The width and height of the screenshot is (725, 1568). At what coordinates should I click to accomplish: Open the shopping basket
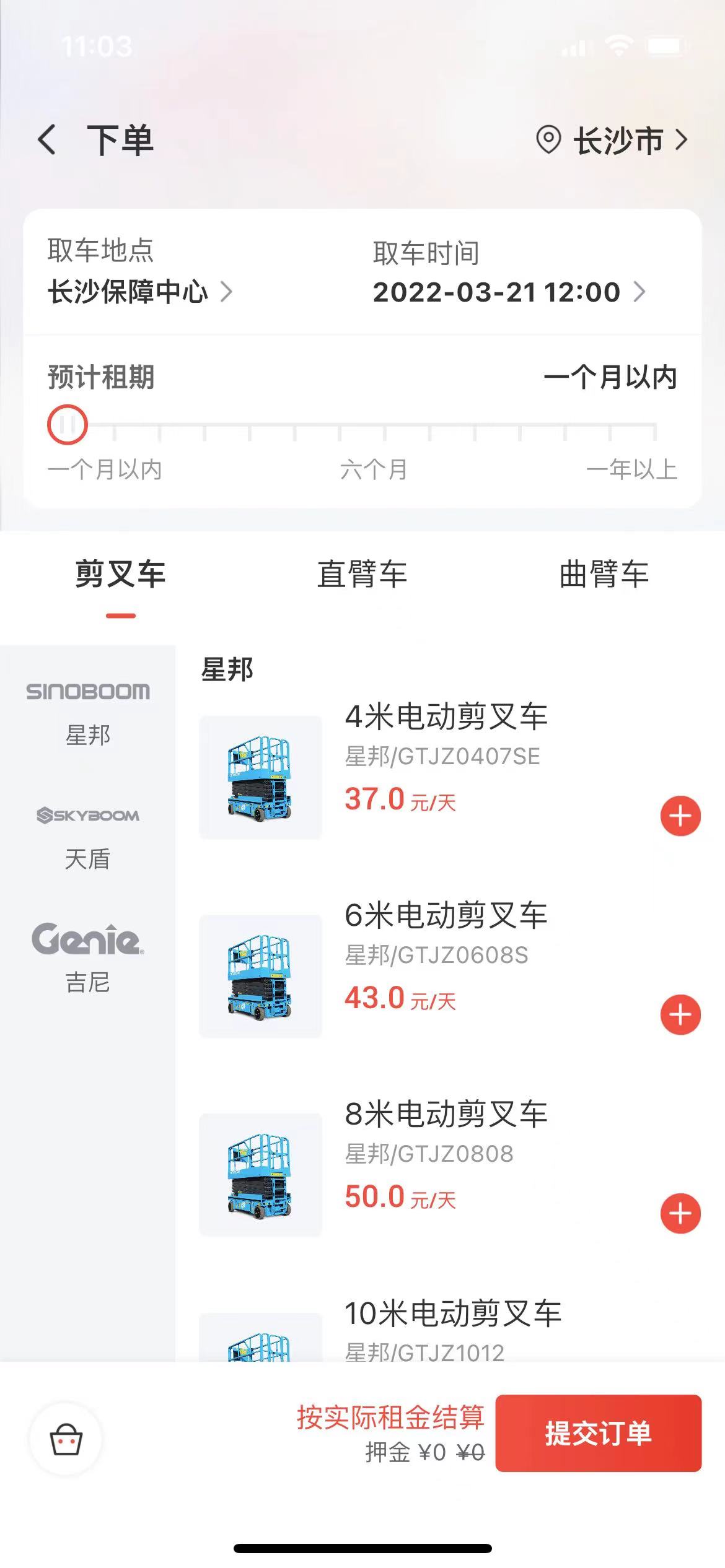click(66, 1438)
